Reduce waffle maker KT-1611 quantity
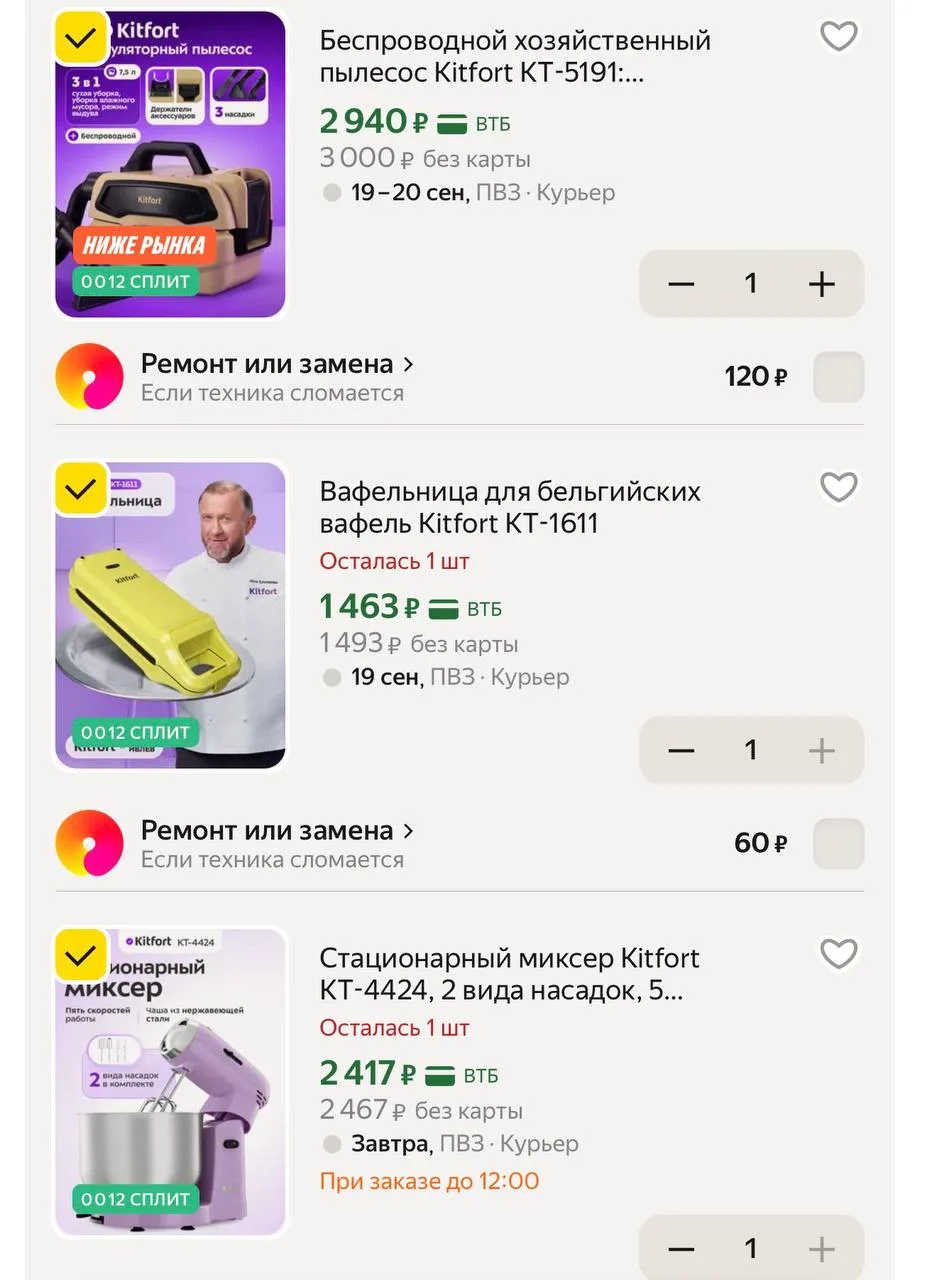Viewport: 937px width, 1280px height. pyautogui.click(x=681, y=751)
